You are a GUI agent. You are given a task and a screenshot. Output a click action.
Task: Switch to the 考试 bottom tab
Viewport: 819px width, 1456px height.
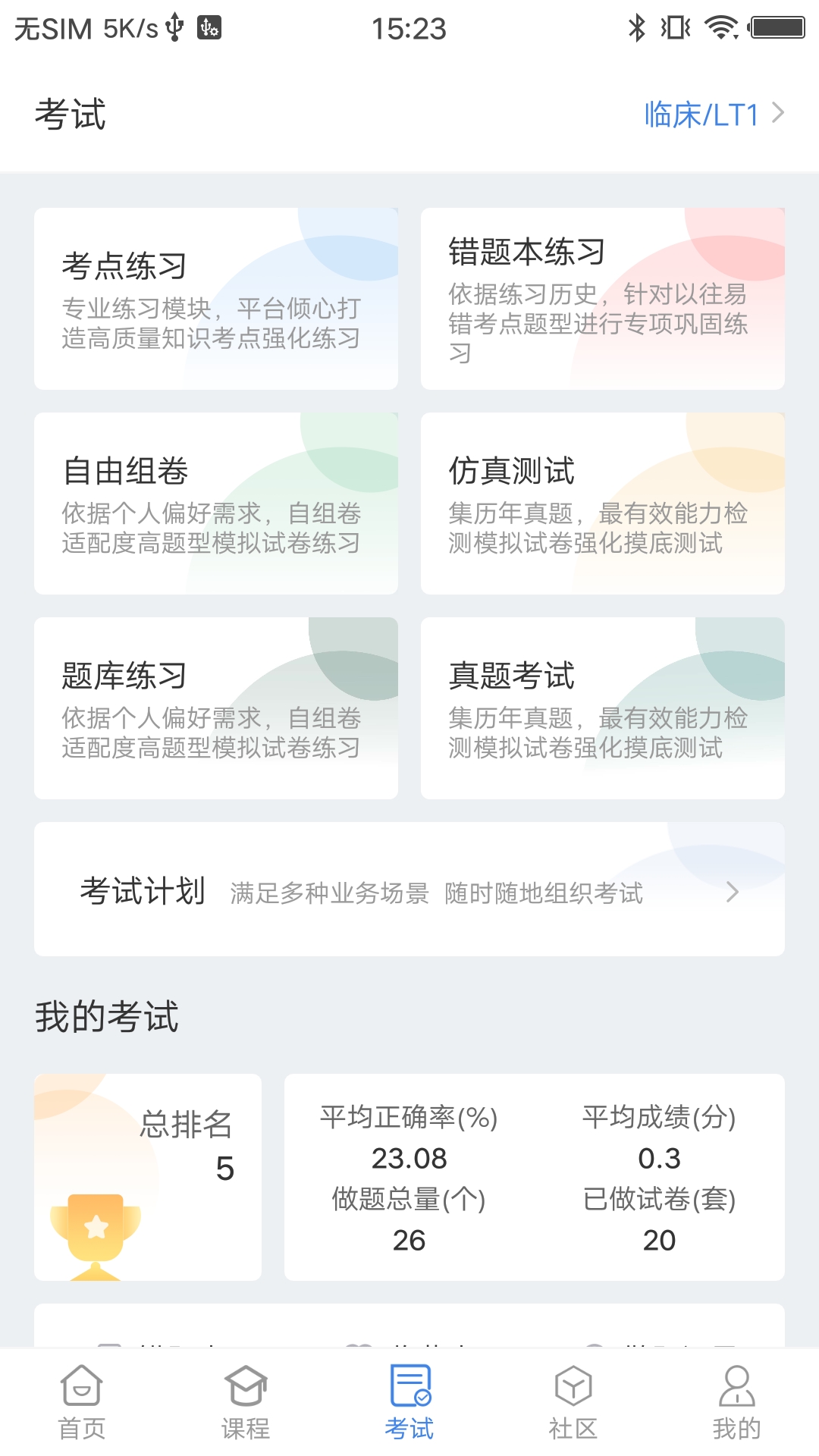(x=409, y=1407)
